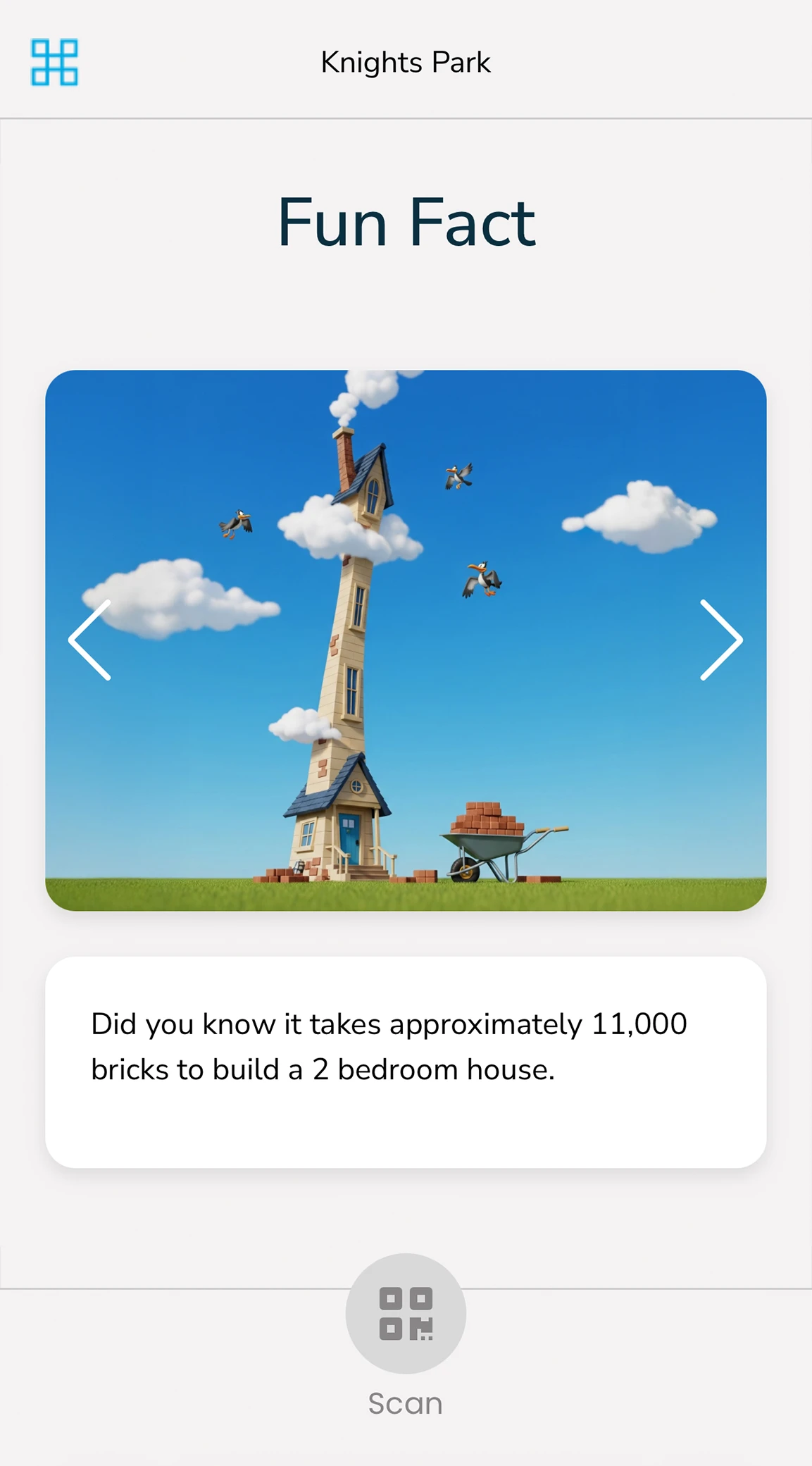The height and width of the screenshot is (1466, 812).
Task: Select the blue command-style navigation icon
Action: (54, 62)
